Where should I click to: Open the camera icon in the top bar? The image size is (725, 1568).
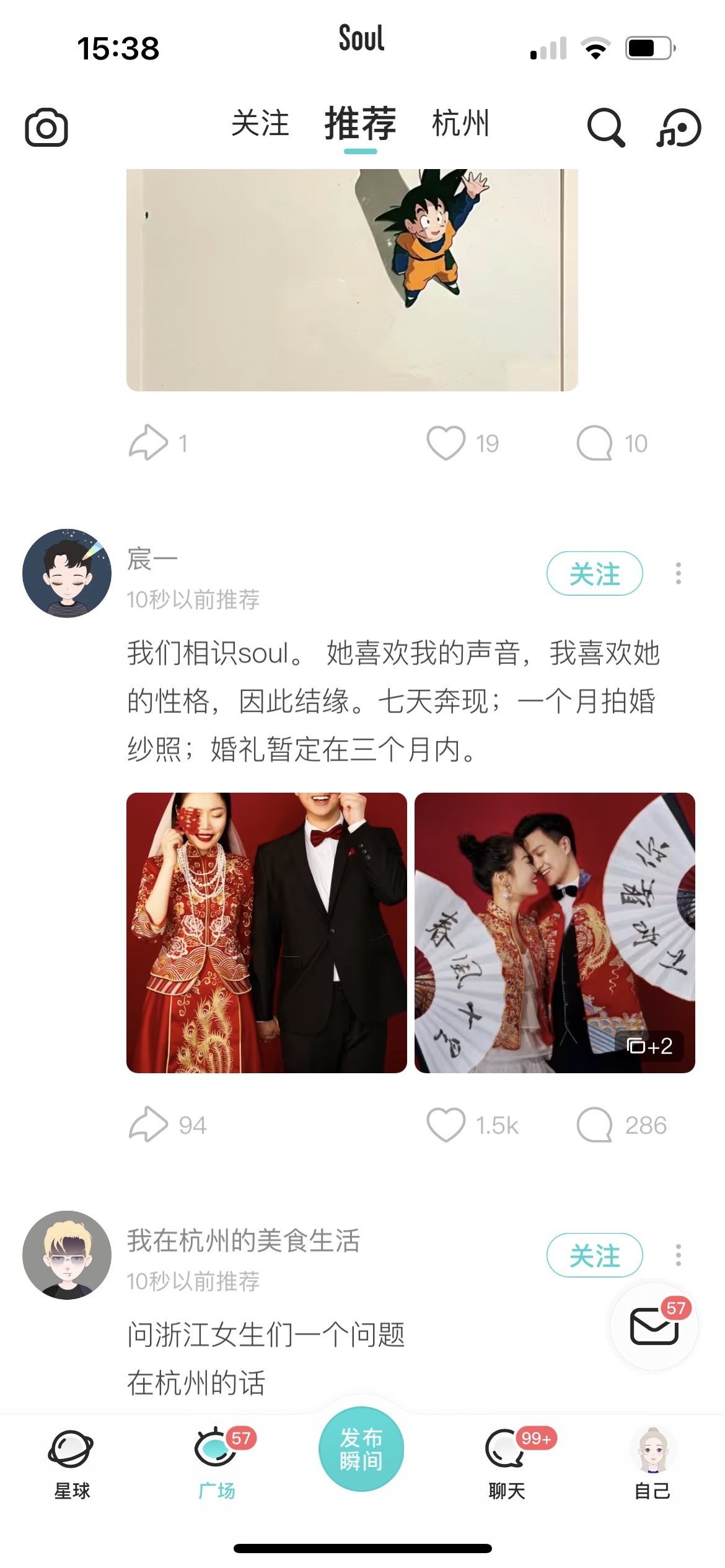[46, 127]
